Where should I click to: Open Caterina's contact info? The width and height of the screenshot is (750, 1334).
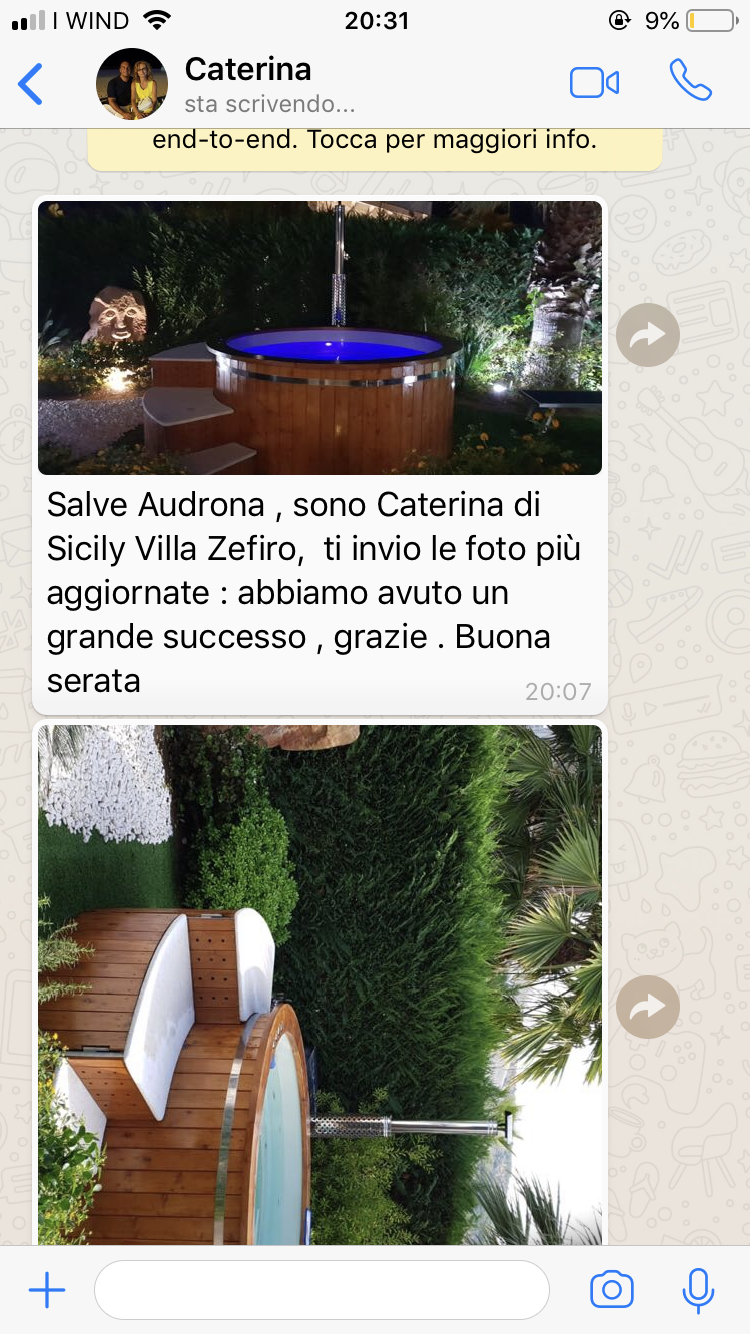click(248, 83)
